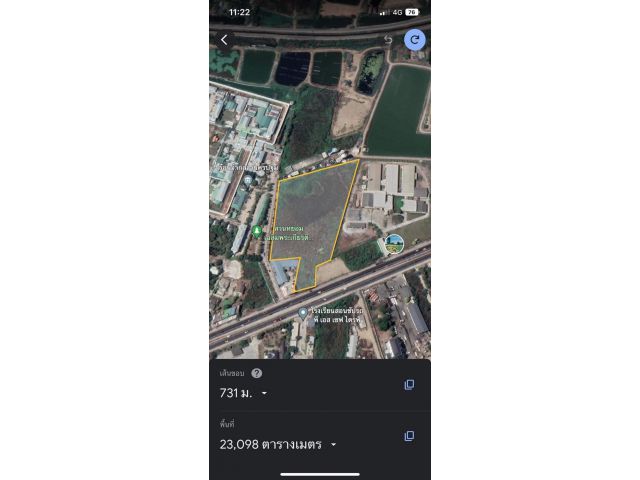Open the help icon next to perimeter label
The width and height of the screenshot is (640, 480).
pyautogui.click(x=257, y=373)
